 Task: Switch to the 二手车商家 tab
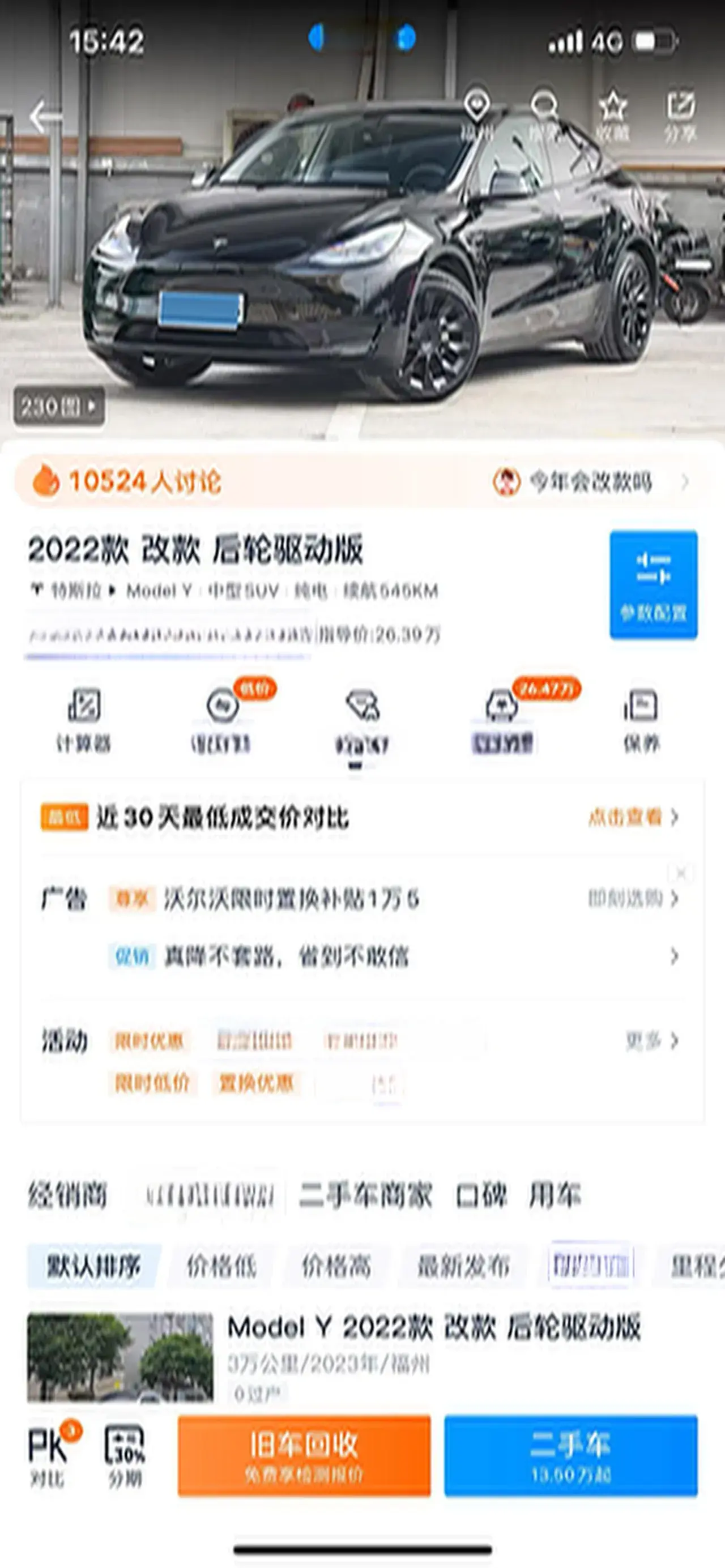click(x=365, y=1195)
